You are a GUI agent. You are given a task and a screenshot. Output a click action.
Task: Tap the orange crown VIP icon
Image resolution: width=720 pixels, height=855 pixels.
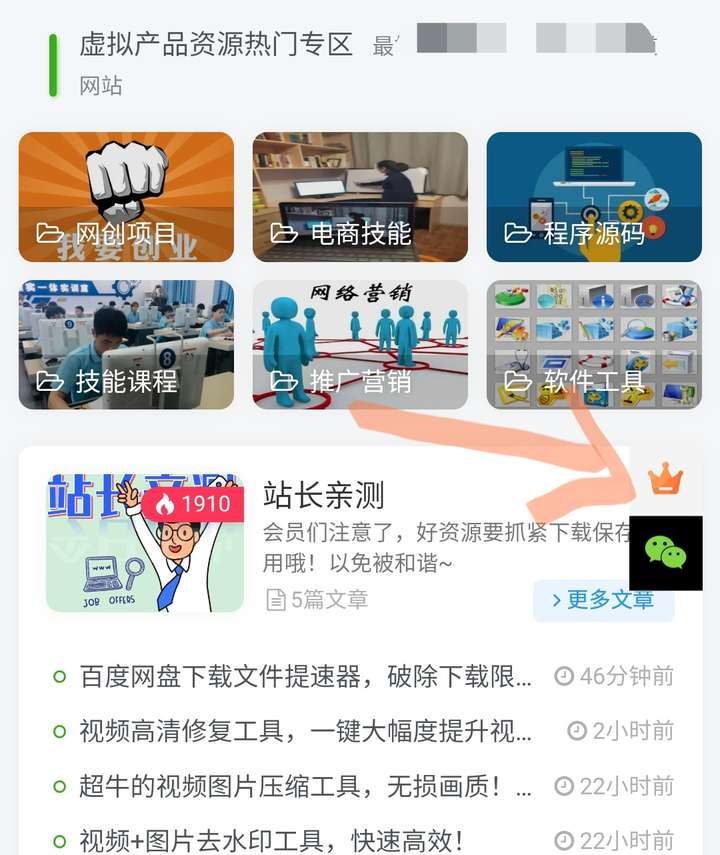(x=665, y=480)
